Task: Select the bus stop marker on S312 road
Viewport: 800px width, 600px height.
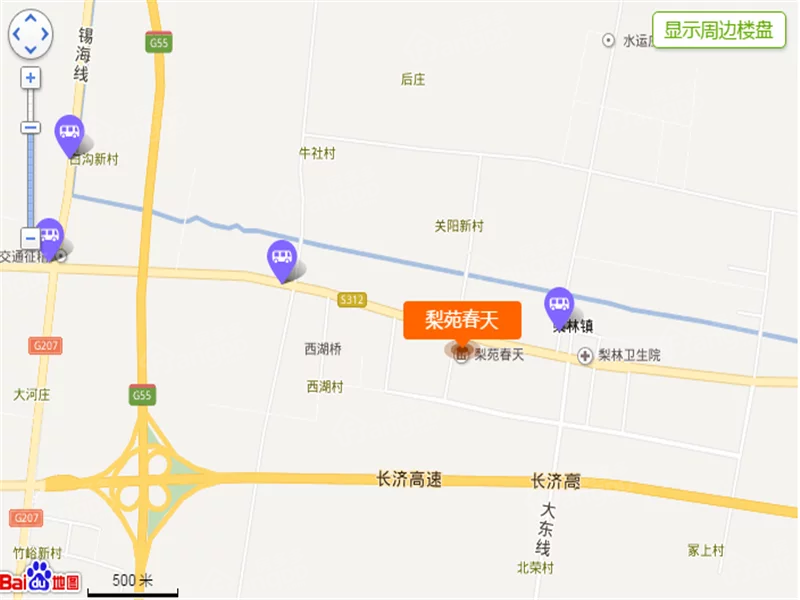Action: click(282, 258)
